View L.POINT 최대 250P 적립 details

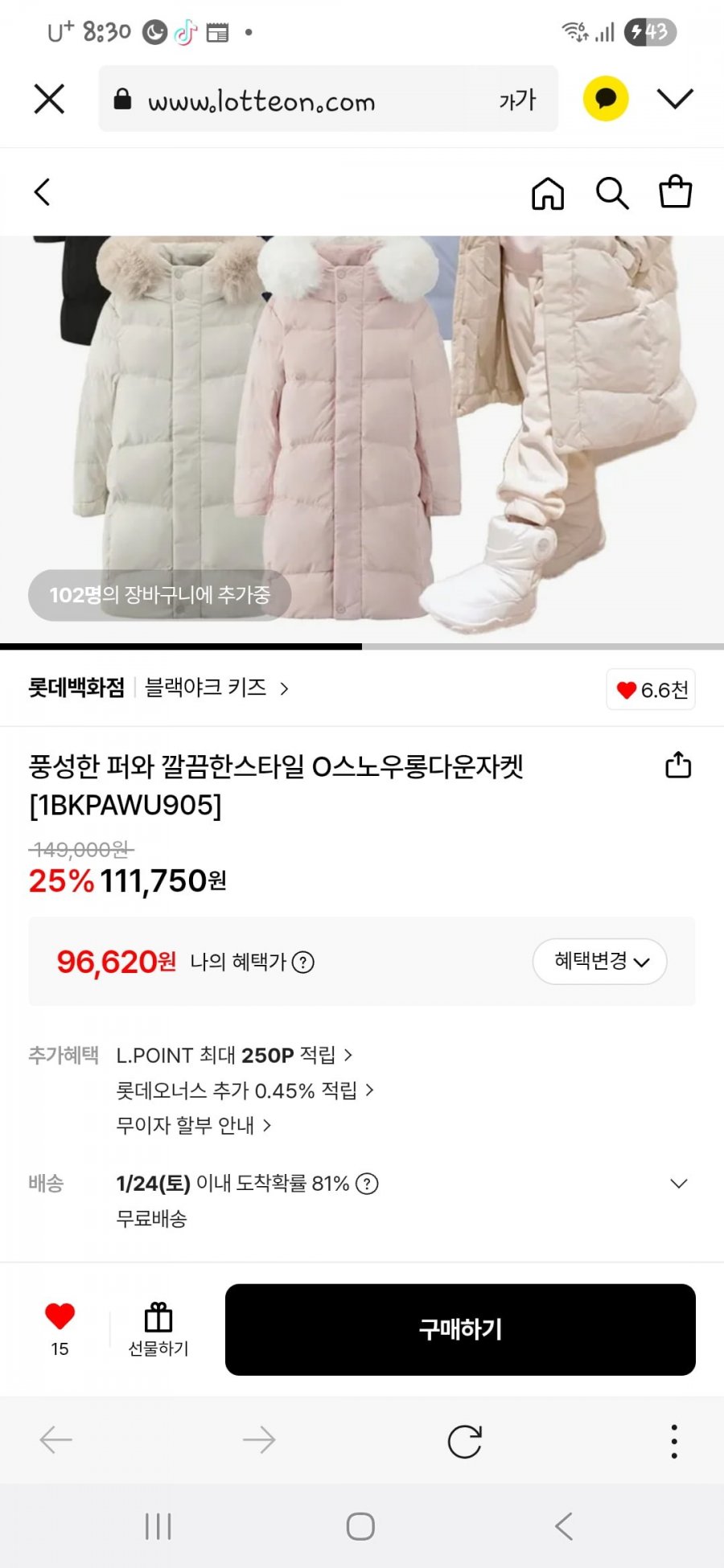pyautogui.click(x=233, y=1055)
